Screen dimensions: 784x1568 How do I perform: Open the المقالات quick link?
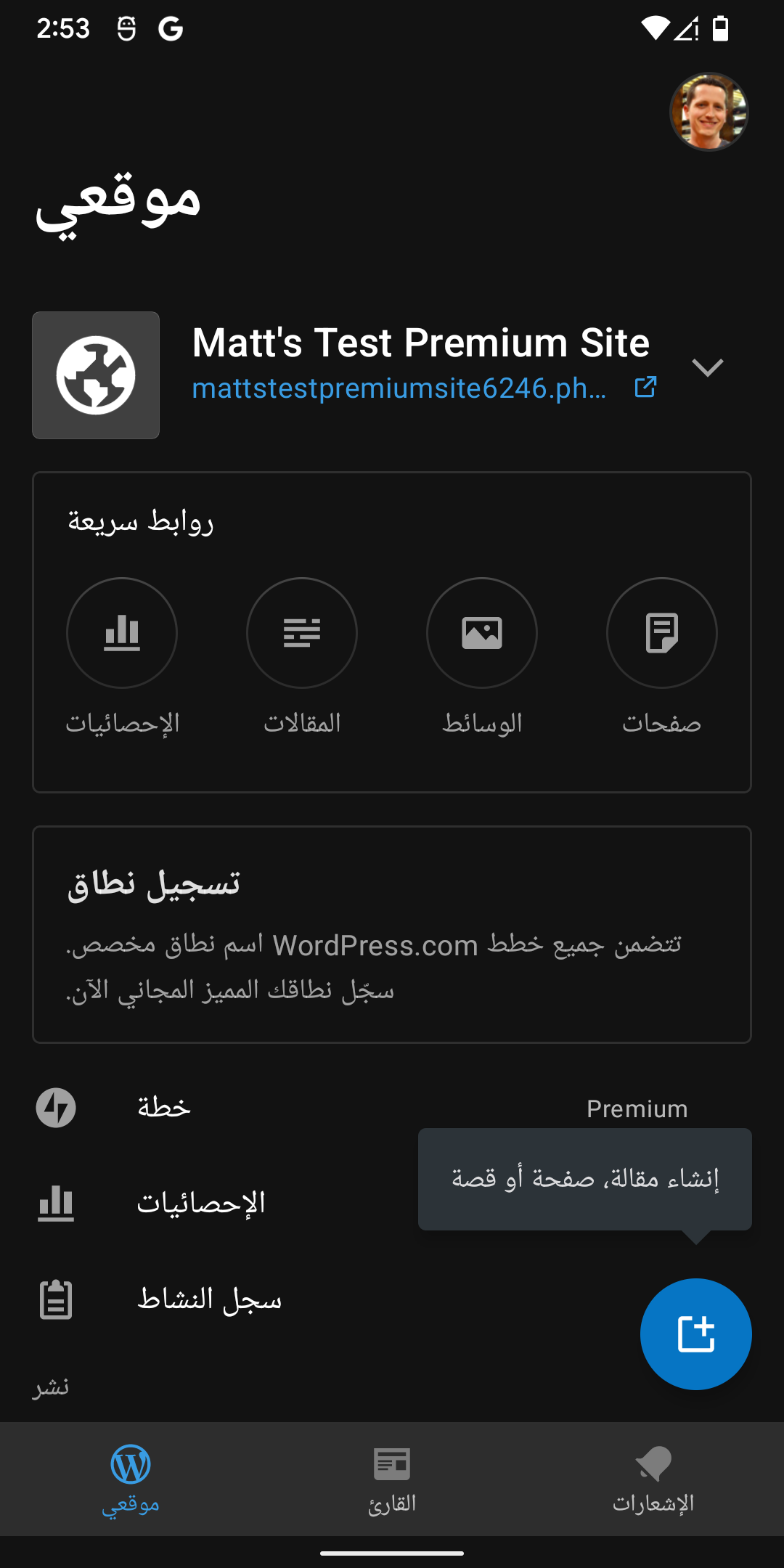(302, 633)
